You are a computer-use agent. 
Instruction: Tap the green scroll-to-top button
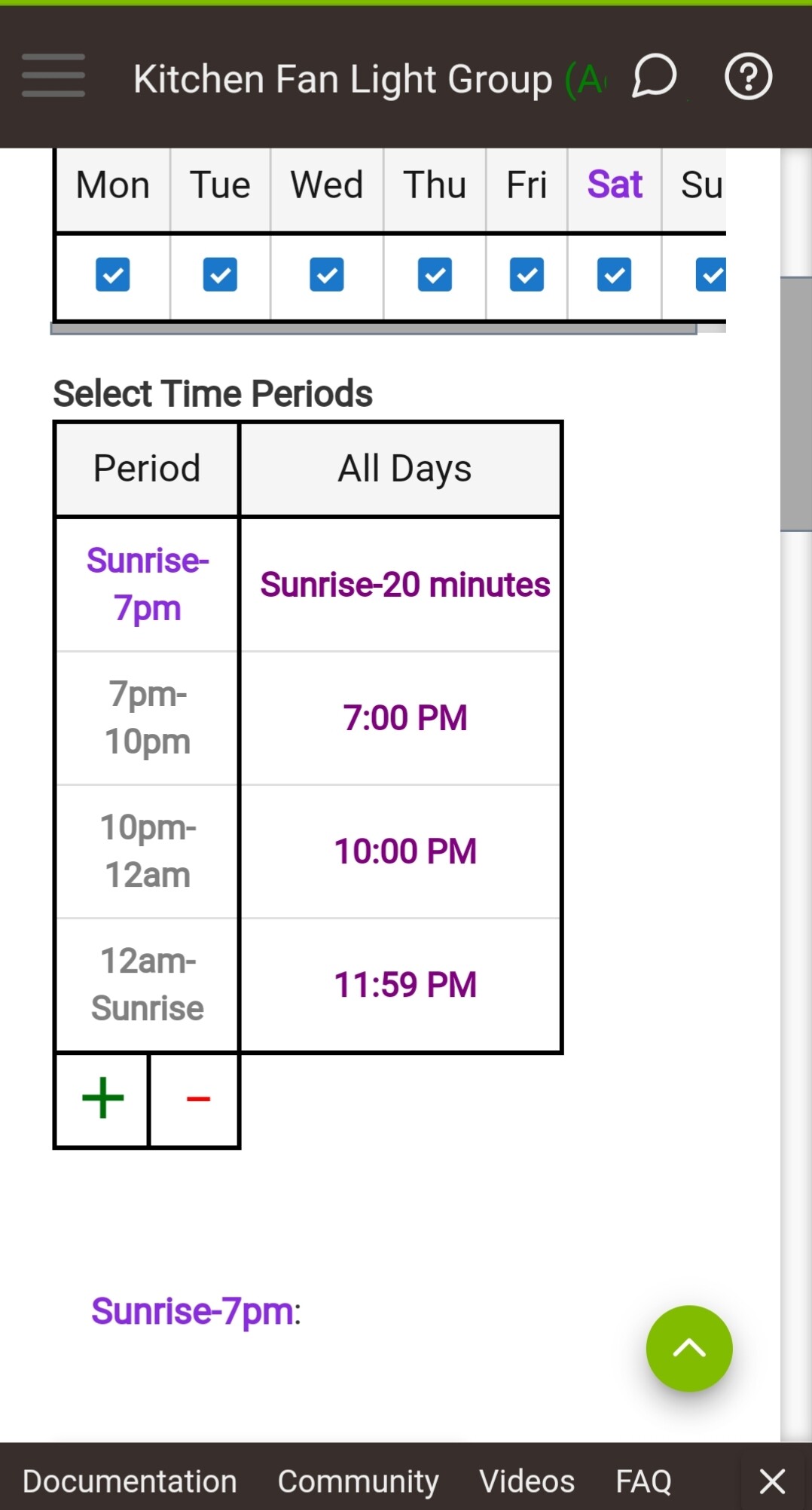click(689, 1348)
